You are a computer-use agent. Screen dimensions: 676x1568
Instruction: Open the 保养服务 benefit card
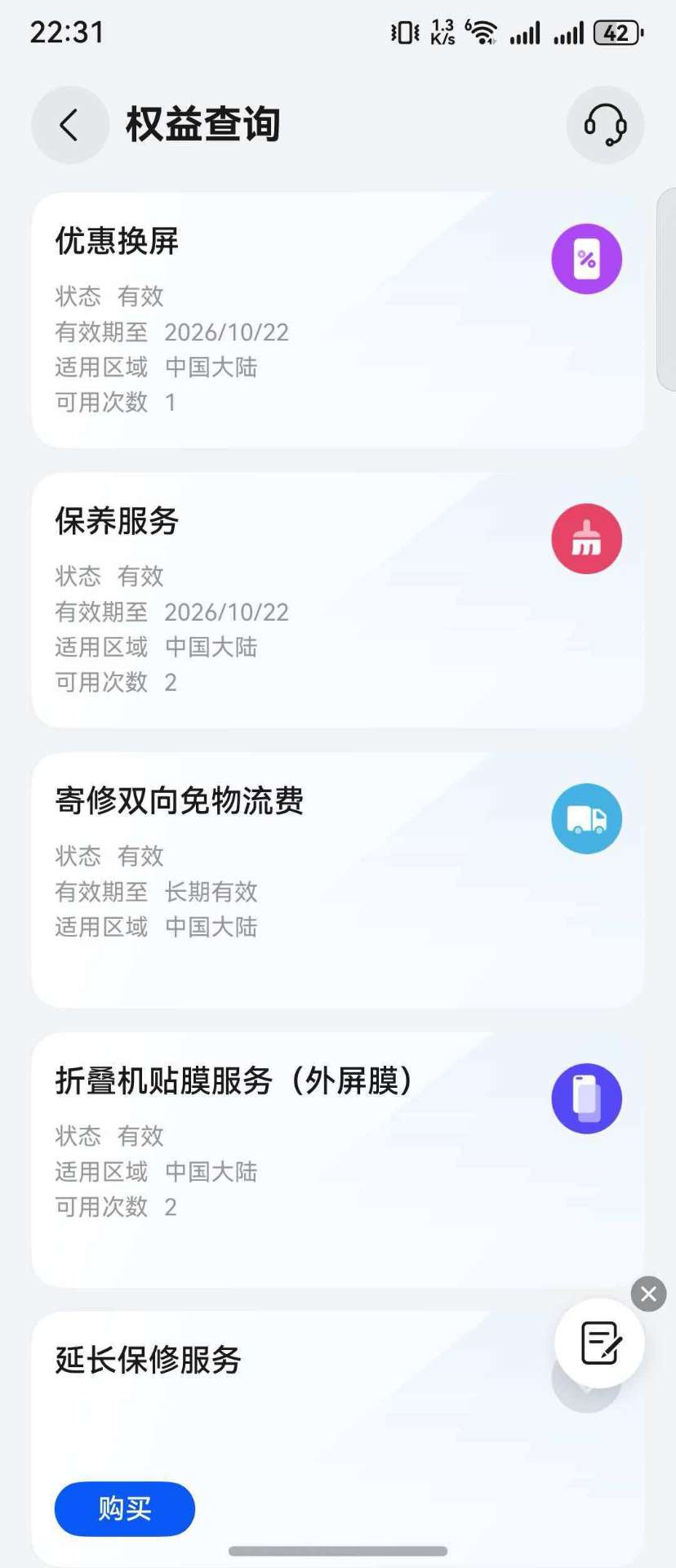(337, 600)
